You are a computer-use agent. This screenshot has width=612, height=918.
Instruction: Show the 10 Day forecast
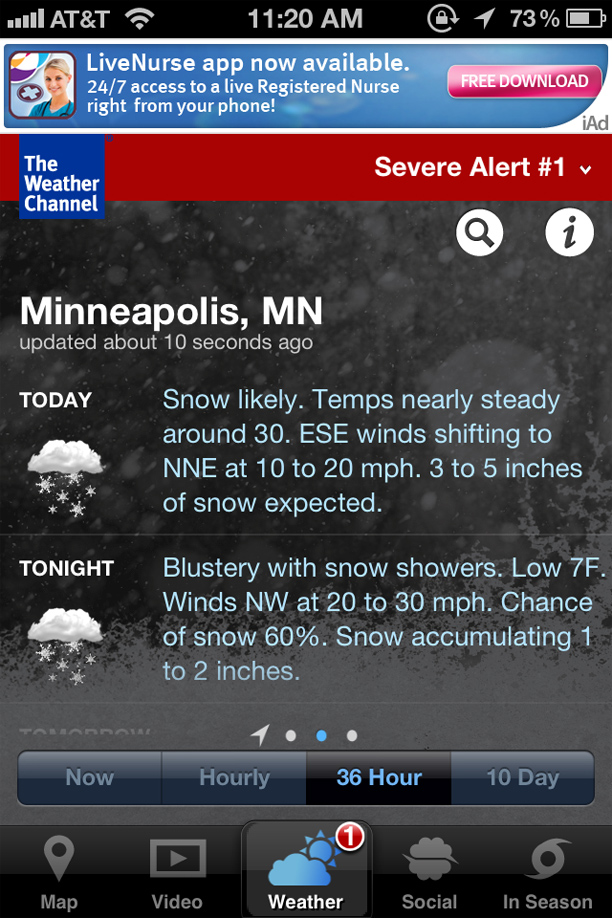tap(522, 778)
